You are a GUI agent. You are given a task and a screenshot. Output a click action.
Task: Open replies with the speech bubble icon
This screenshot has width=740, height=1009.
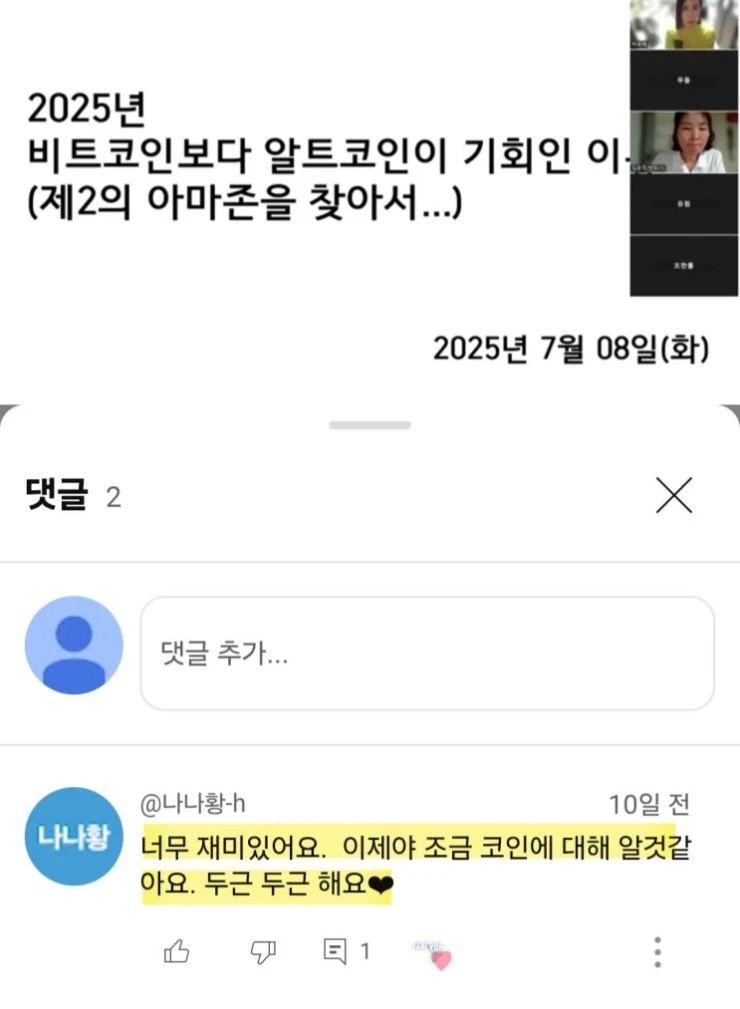tap(335, 953)
